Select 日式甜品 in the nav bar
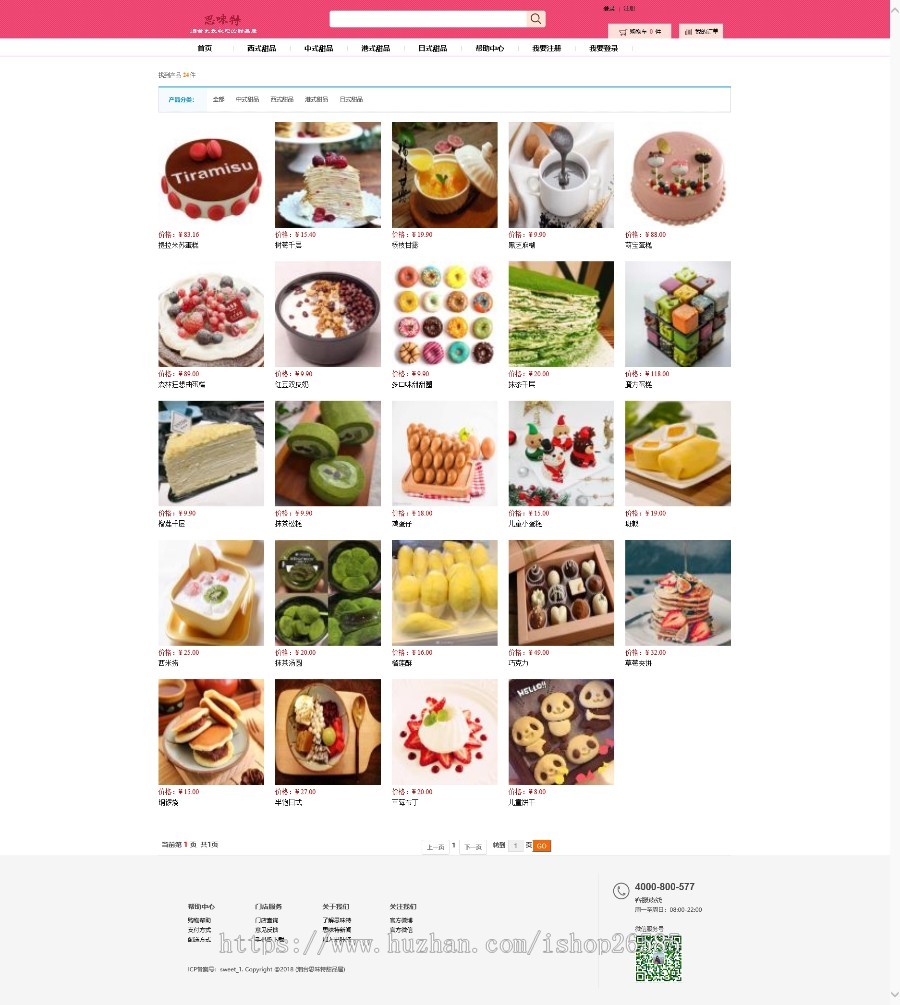Image resolution: width=900 pixels, height=1005 pixels. (433, 48)
